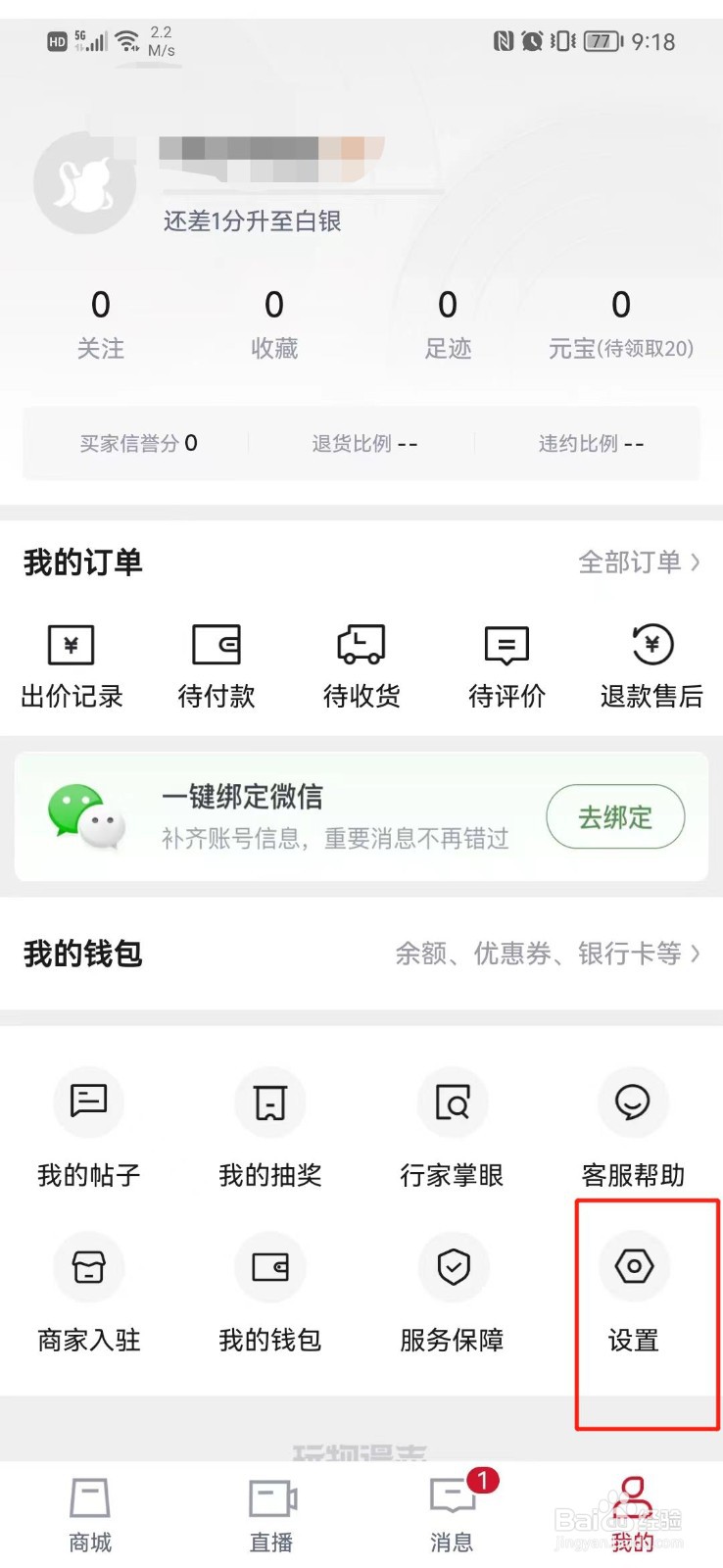Open 服务保障 service guarantee
This screenshot has width=723, height=1568.
(x=453, y=1292)
